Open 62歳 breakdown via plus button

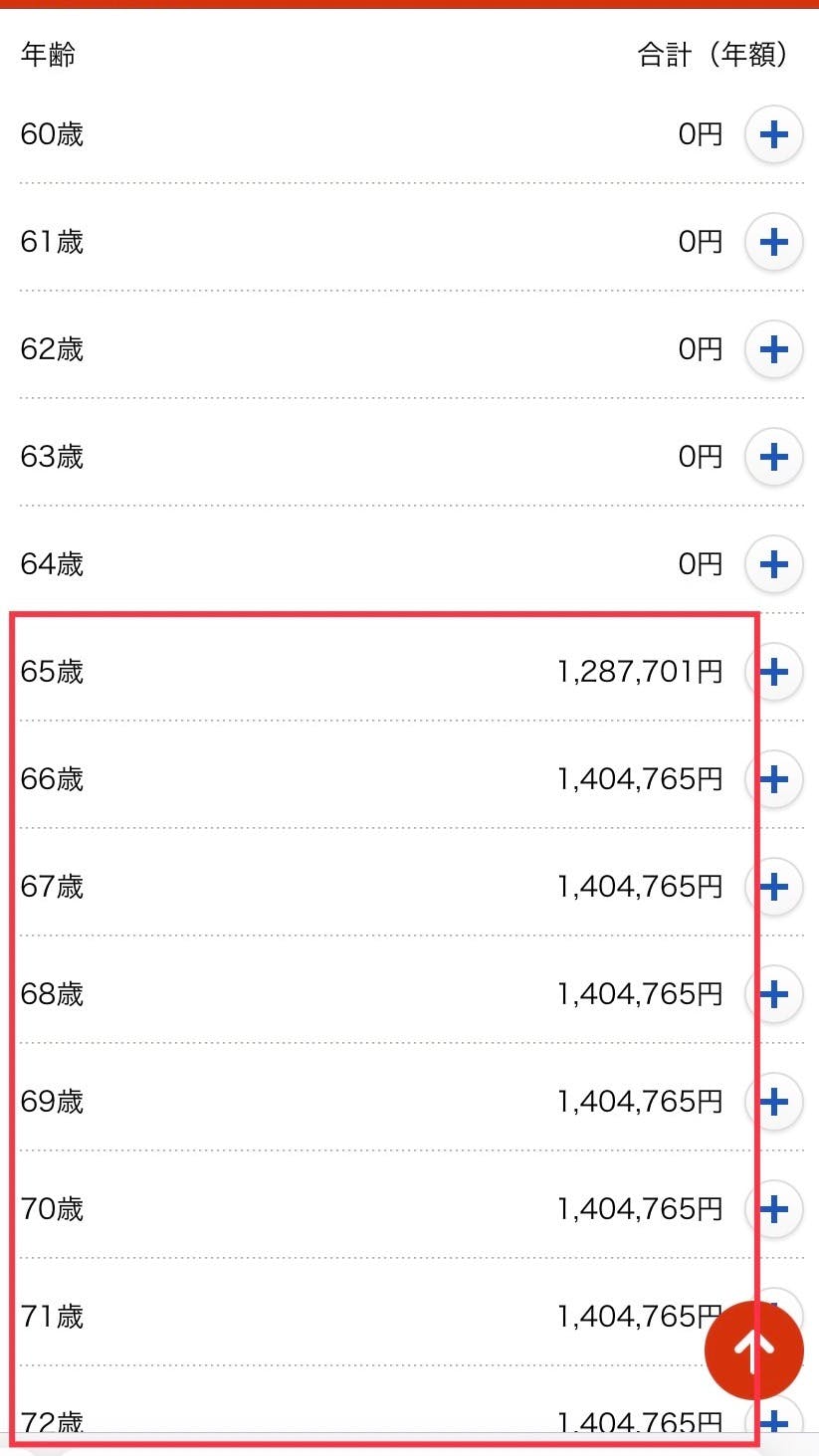pos(774,349)
